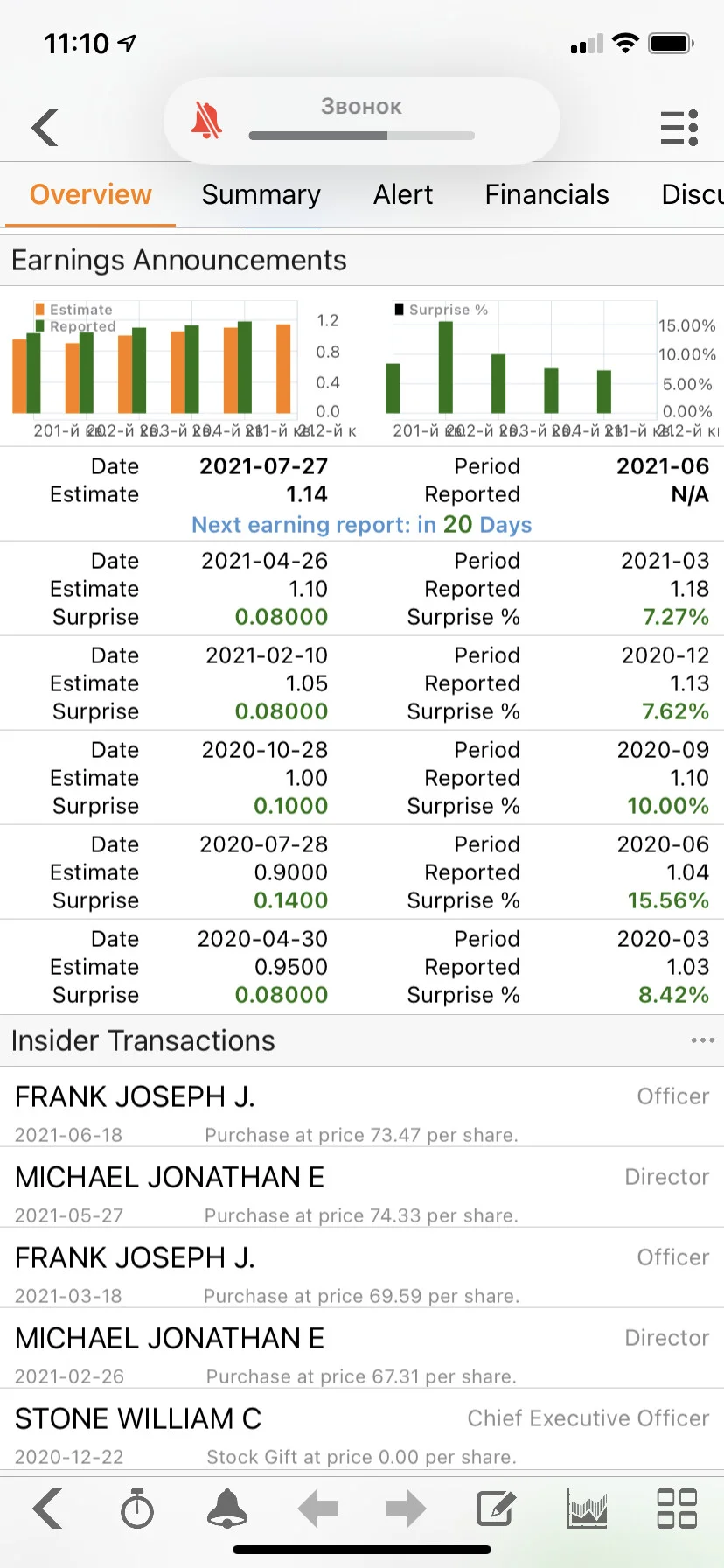The height and width of the screenshot is (1568, 724).
Task: Go back using the top-left arrow
Action: (x=45, y=128)
